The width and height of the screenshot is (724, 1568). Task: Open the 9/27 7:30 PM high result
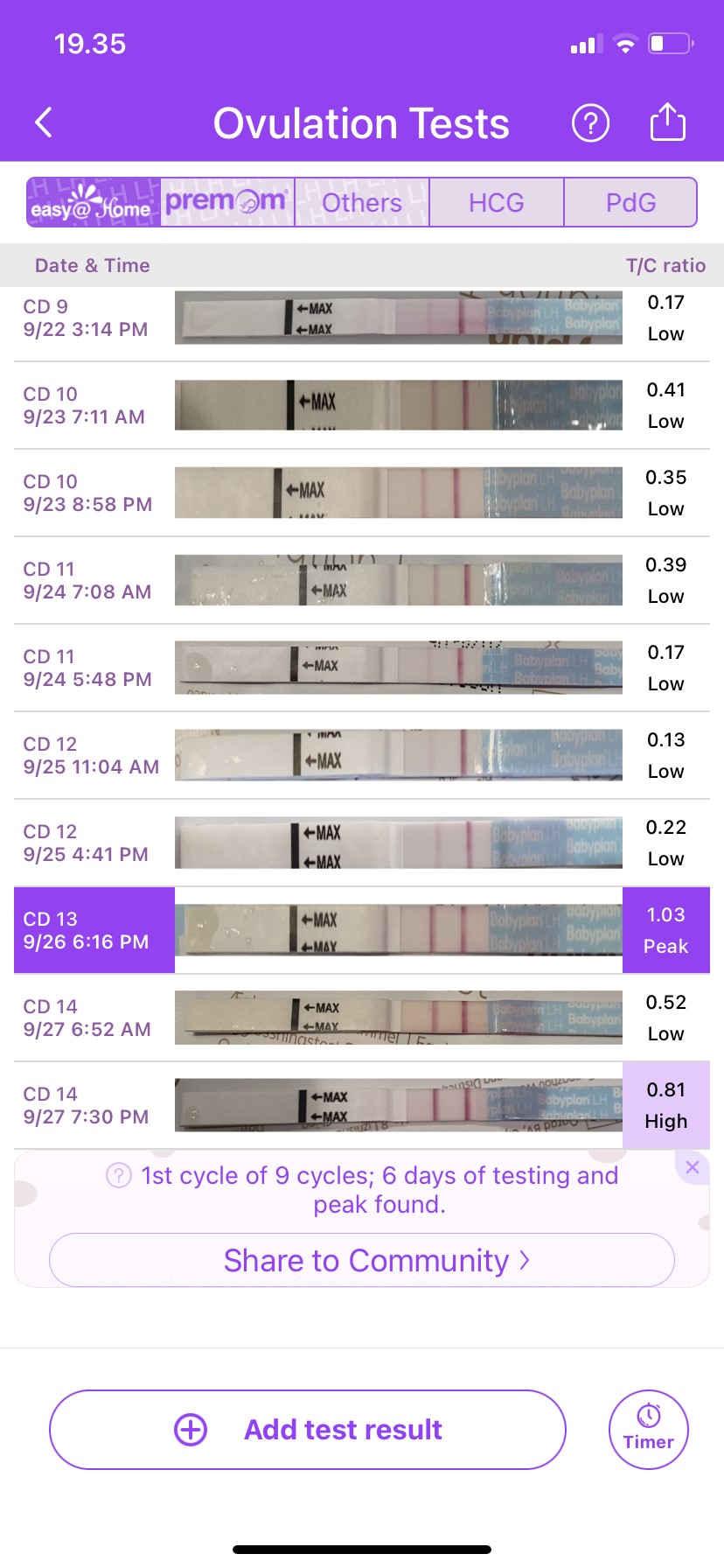[x=362, y=1105]
